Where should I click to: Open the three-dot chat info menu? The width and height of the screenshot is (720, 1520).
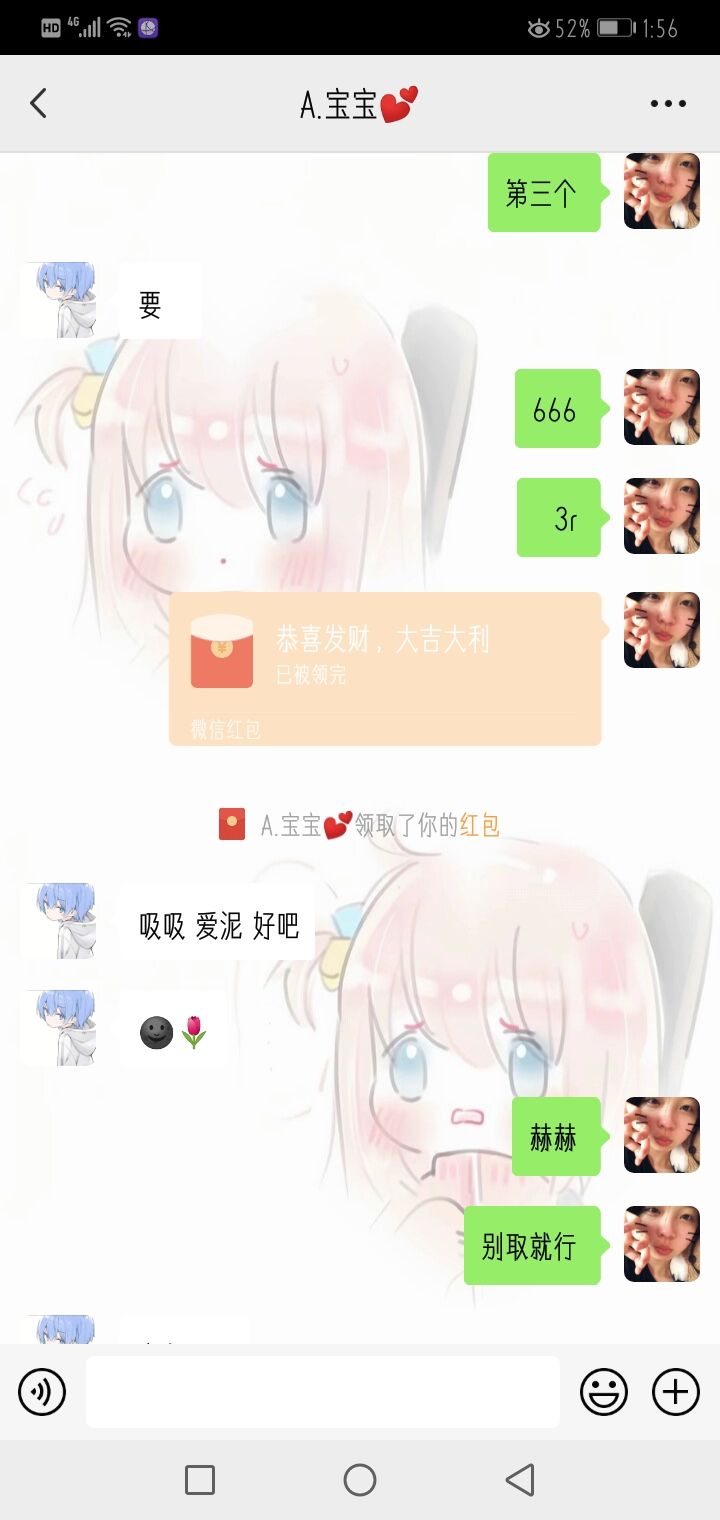point(668,103)
